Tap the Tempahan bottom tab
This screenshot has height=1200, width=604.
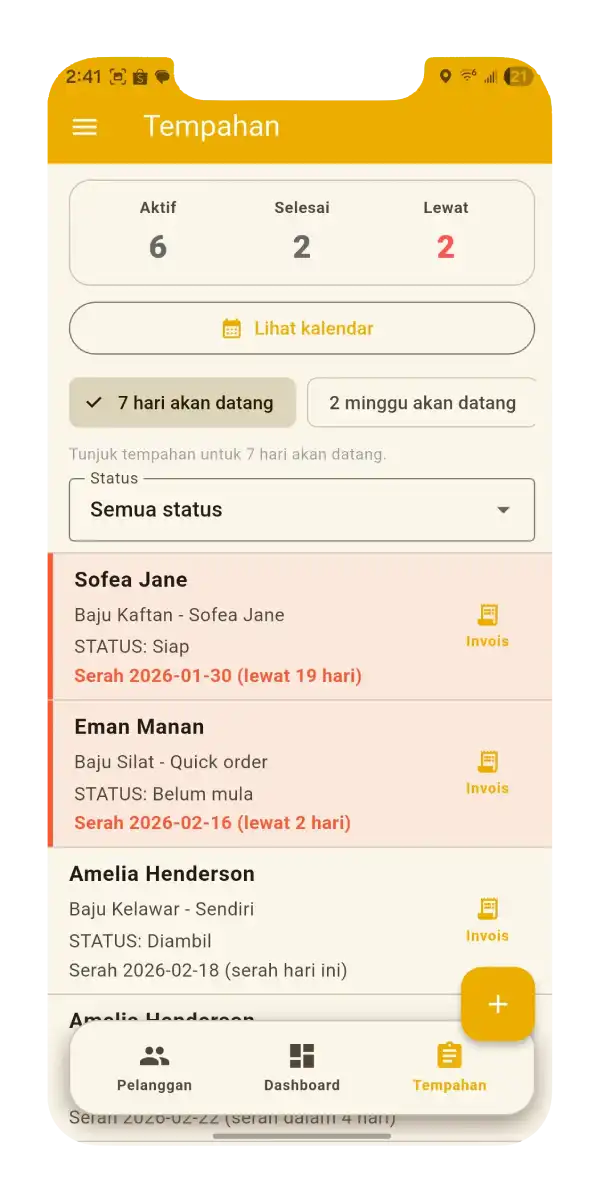pyautogui.click(x=449, y=1068)
